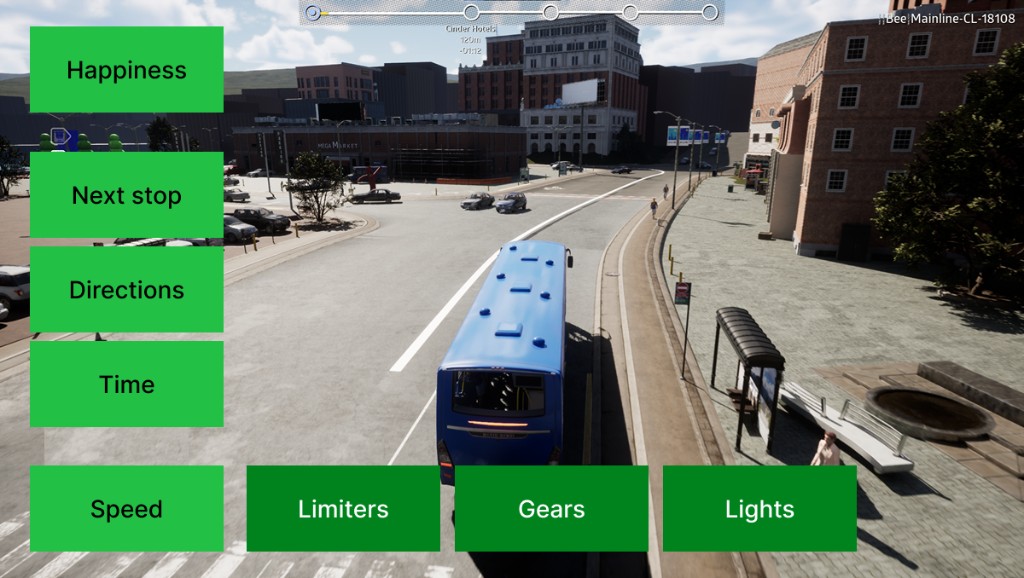This screenshot has height=578, width=1024.
Task: Show the Time info
Action: tap(126, 384)
